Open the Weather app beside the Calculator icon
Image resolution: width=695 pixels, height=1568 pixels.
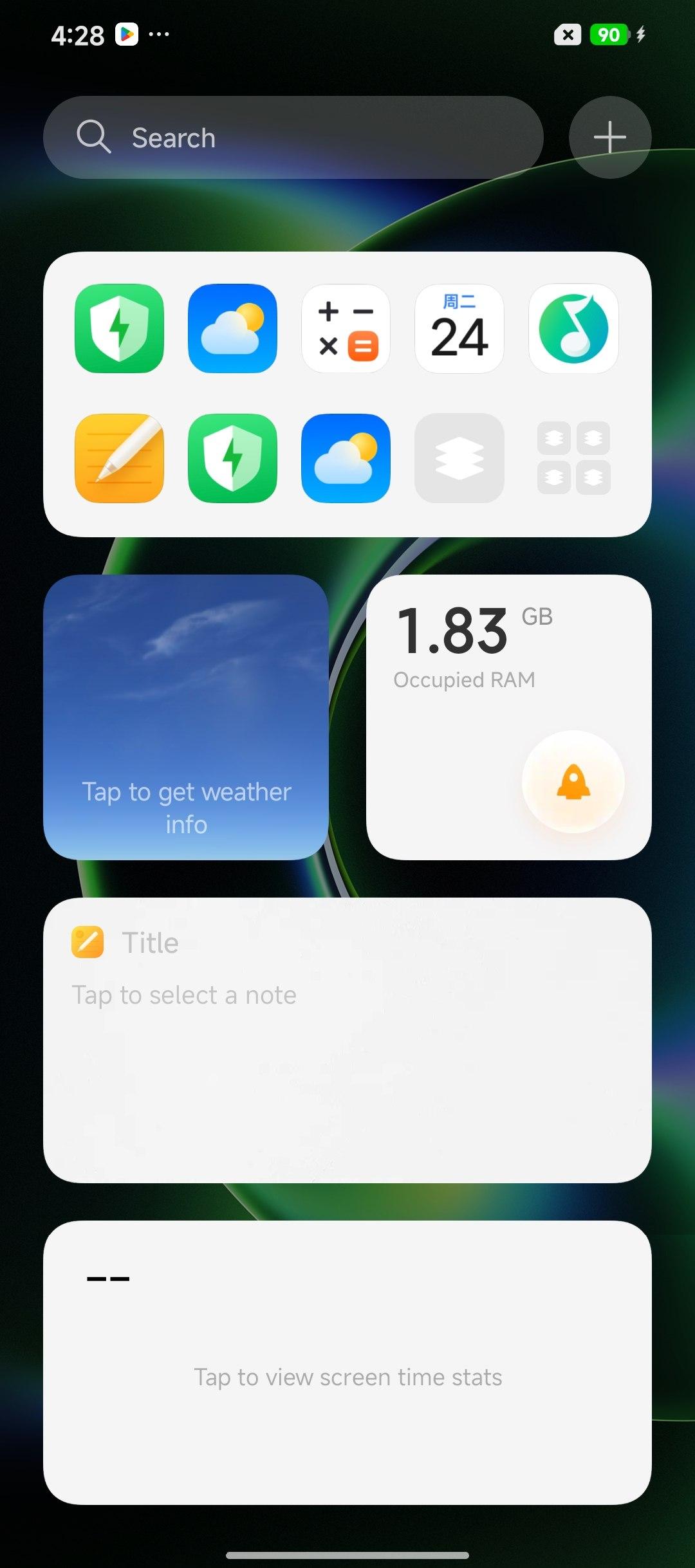pyautogui.click(x=232, y=329)
